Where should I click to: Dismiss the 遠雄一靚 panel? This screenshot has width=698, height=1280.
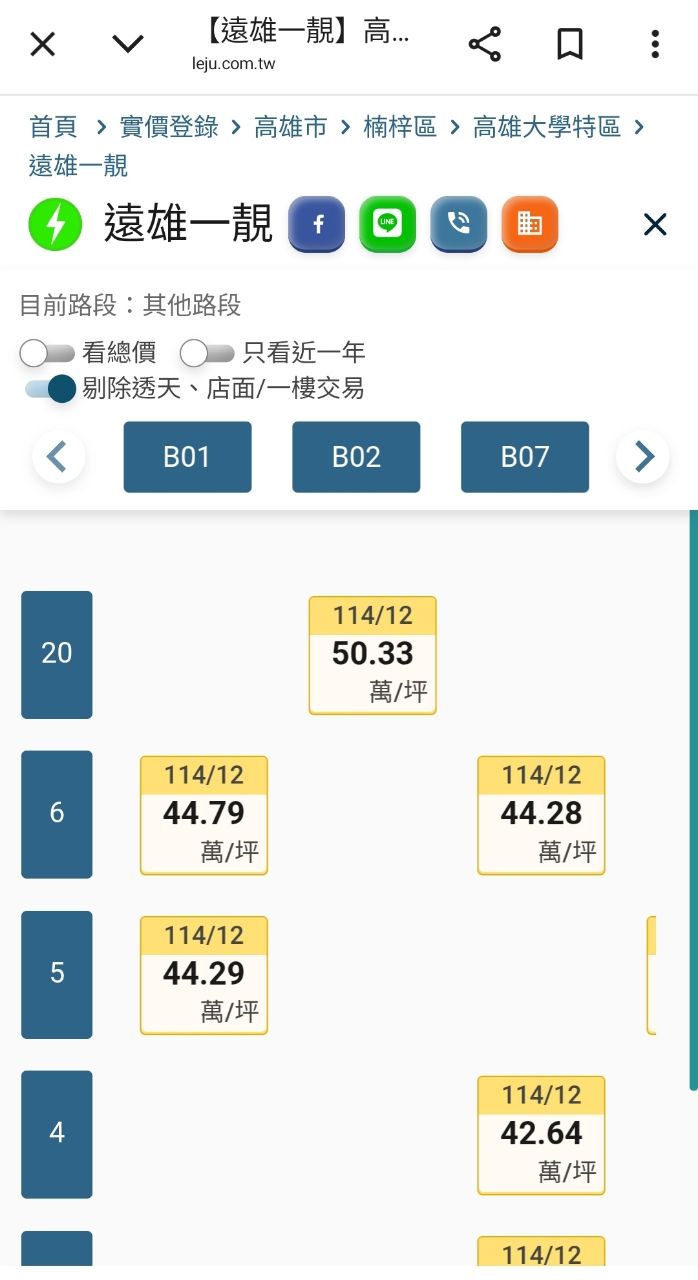(x=655, y=224)
